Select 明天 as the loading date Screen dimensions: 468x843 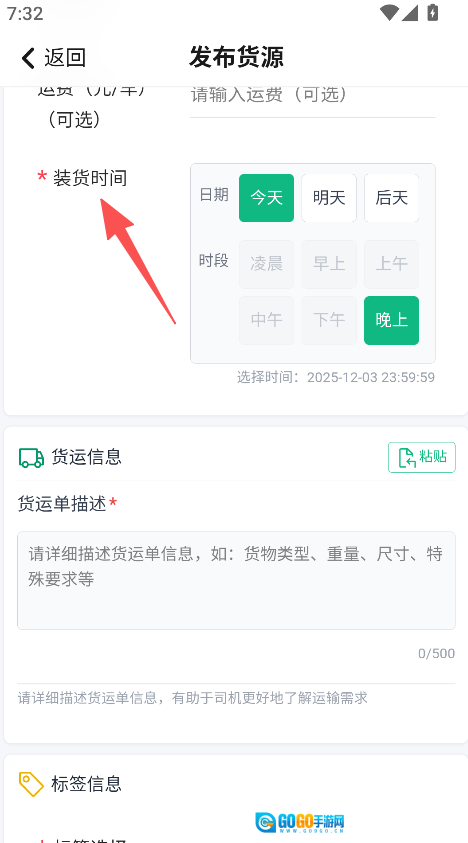[x=329, y=198]
